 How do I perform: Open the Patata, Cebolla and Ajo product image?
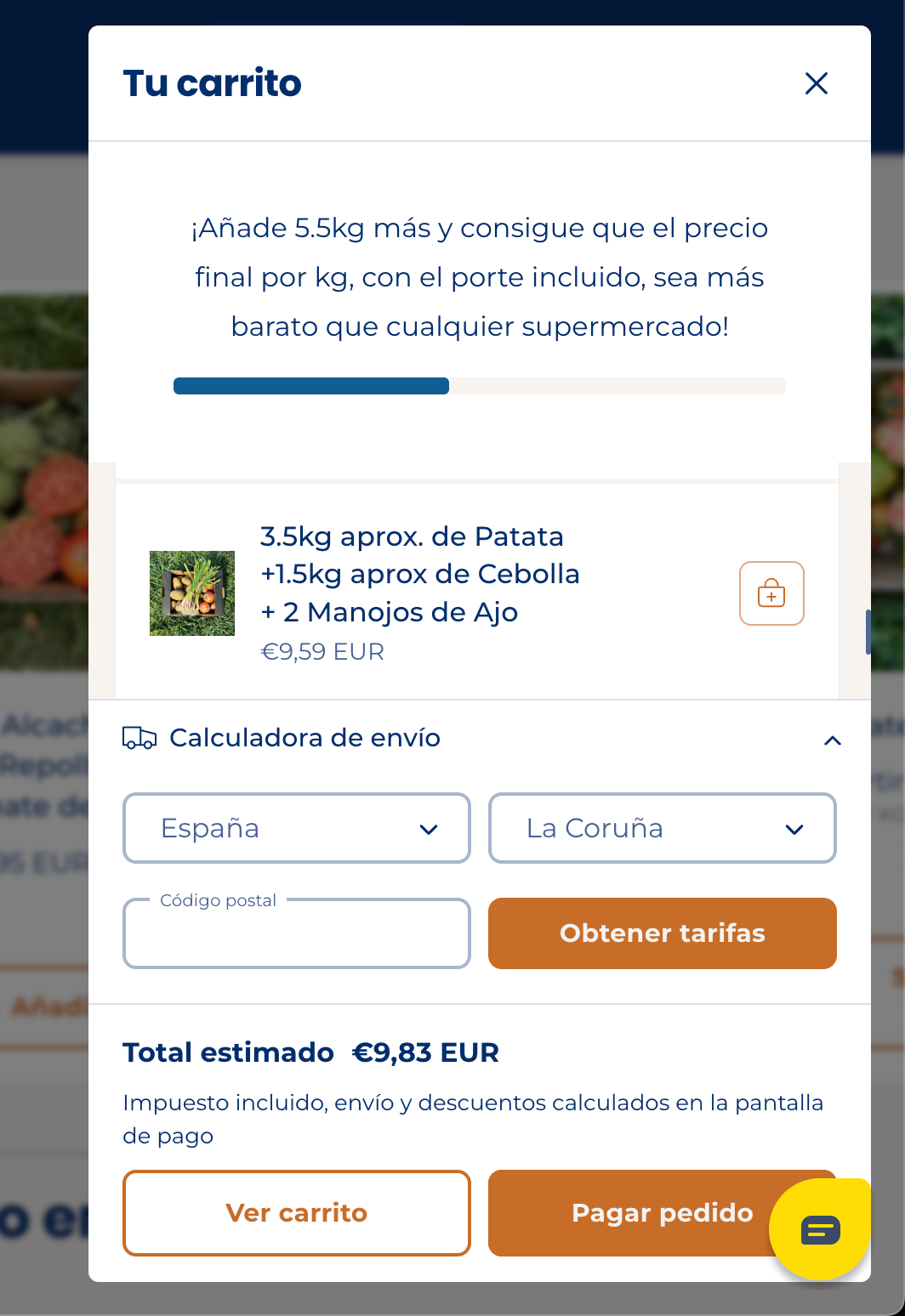click(x=192, y=593)
